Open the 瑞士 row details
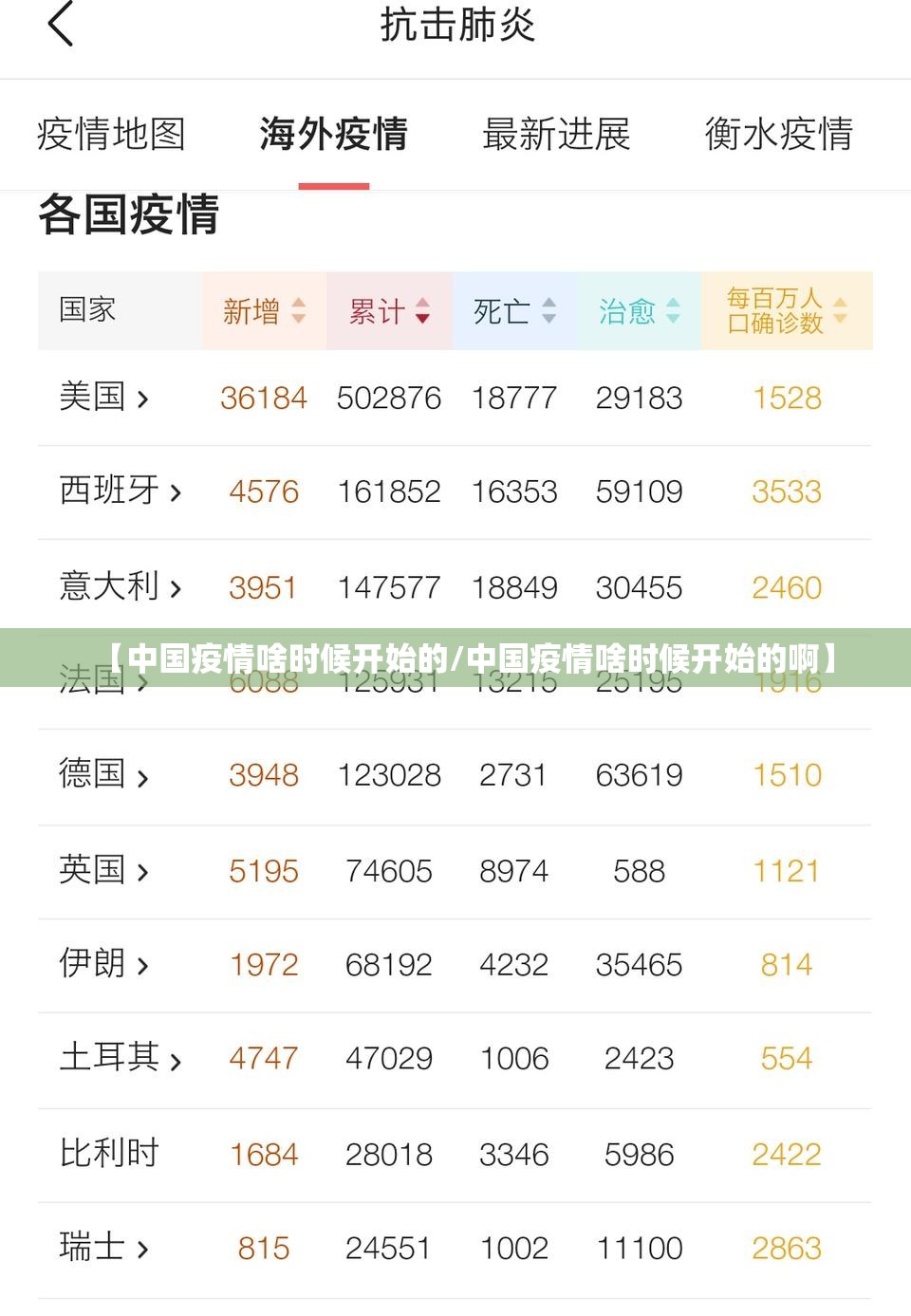 pyautogui.click(x=104, y=1248)
